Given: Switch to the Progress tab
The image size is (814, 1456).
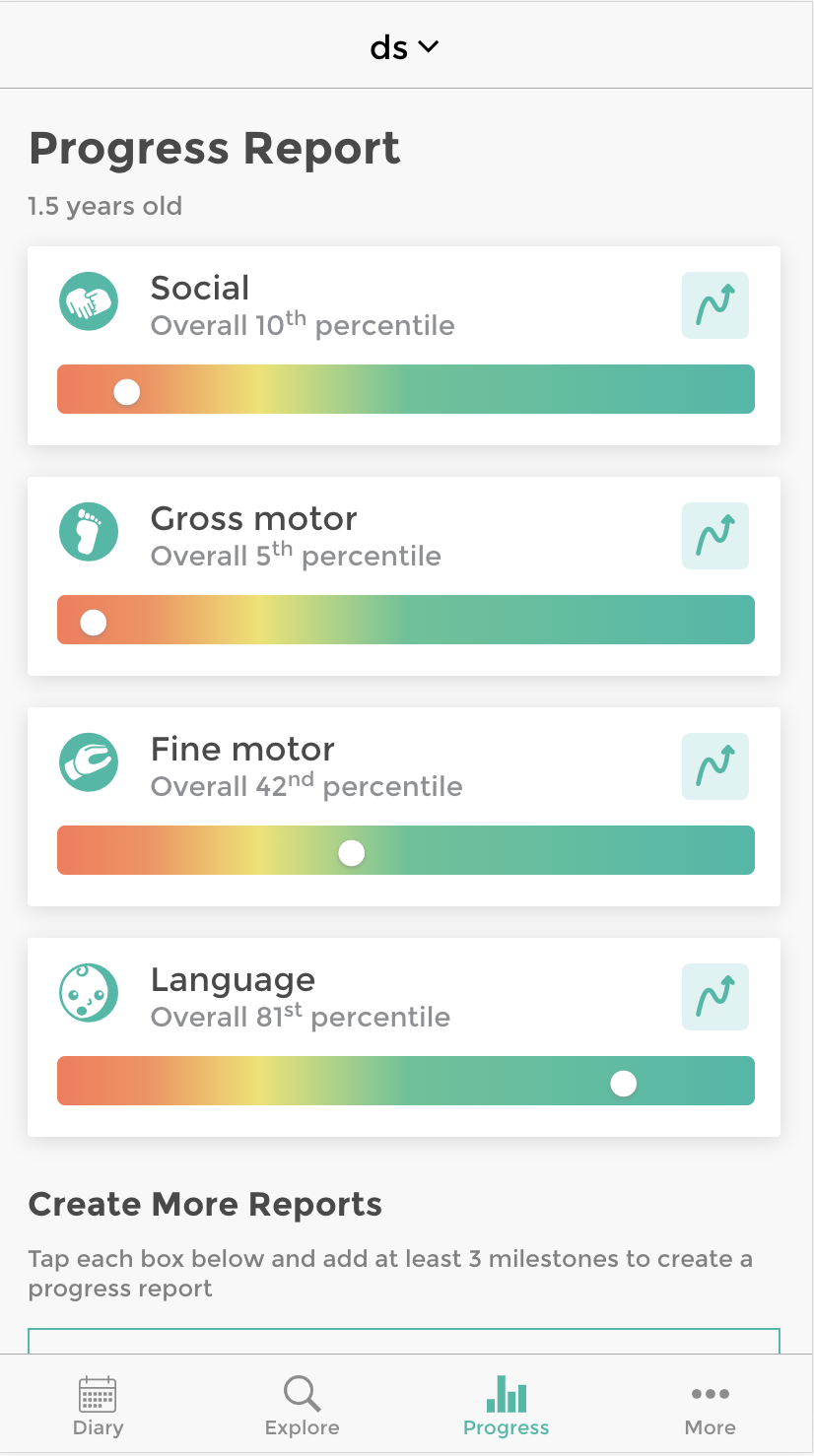Looking at the screenshot, I should point(506,1404).
